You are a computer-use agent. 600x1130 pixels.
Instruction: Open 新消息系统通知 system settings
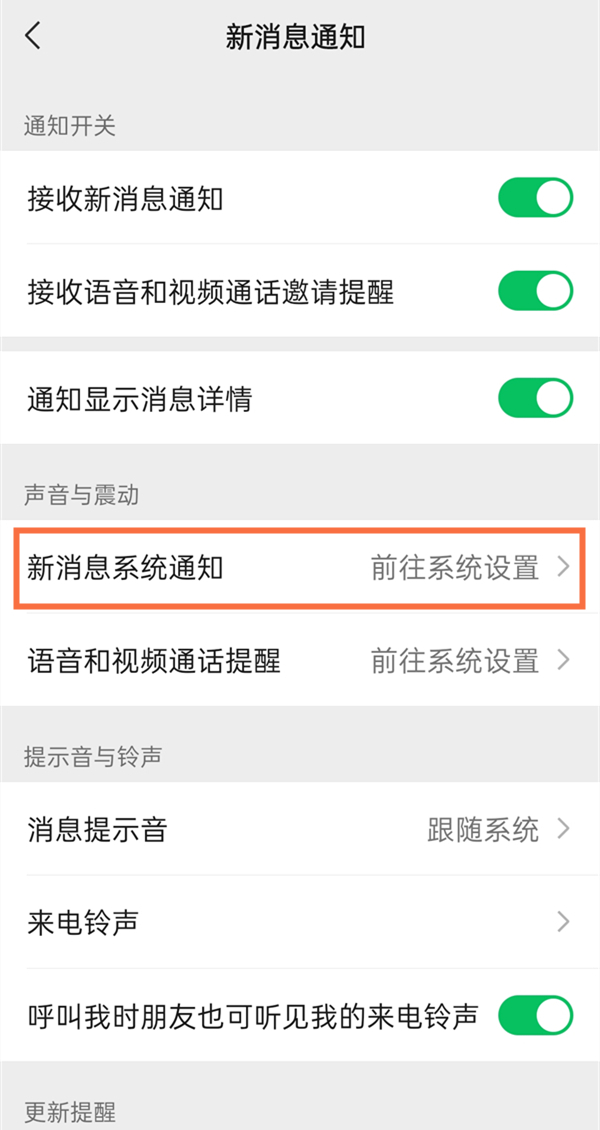(300, 568)
